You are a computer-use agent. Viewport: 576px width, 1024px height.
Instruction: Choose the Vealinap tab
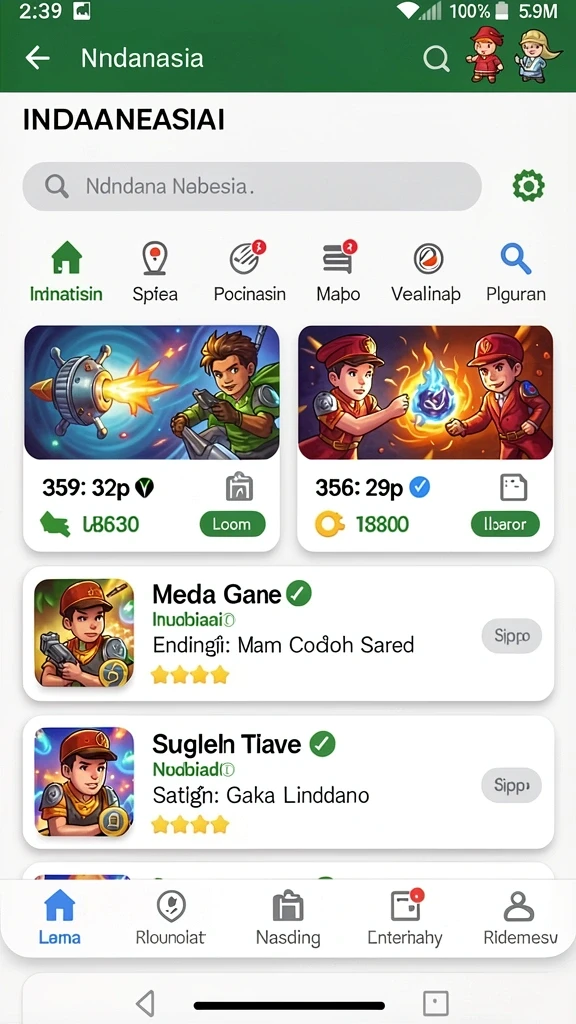point(426,272)
